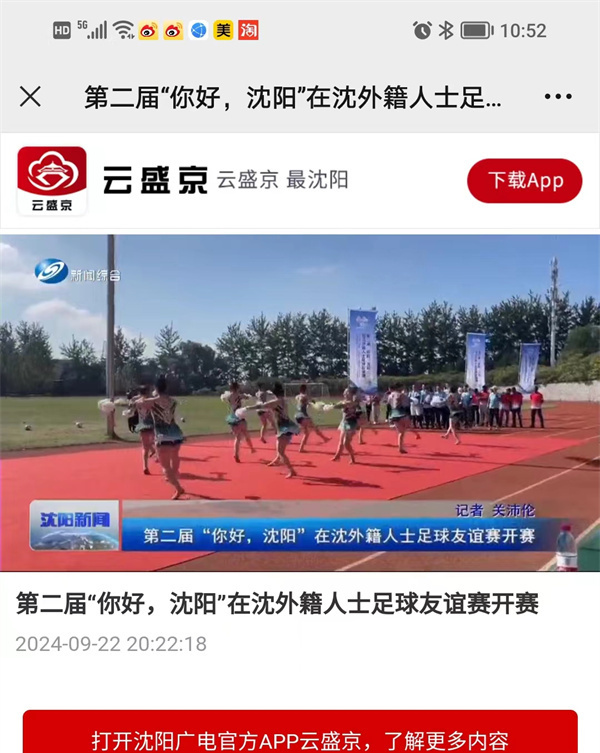This screenshot has width=600, height=753.
Task: Open the 云盛京 app logo
Action: 52,181
